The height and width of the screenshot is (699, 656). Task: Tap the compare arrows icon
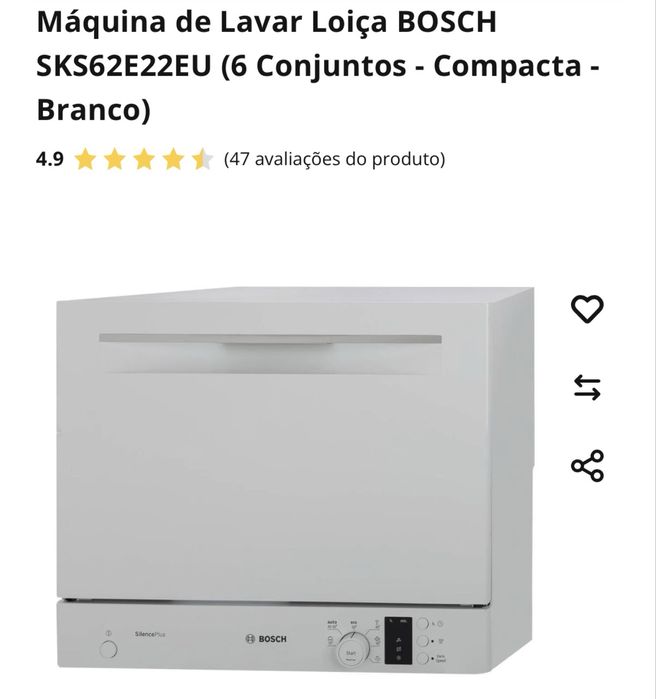pos(587,388)
